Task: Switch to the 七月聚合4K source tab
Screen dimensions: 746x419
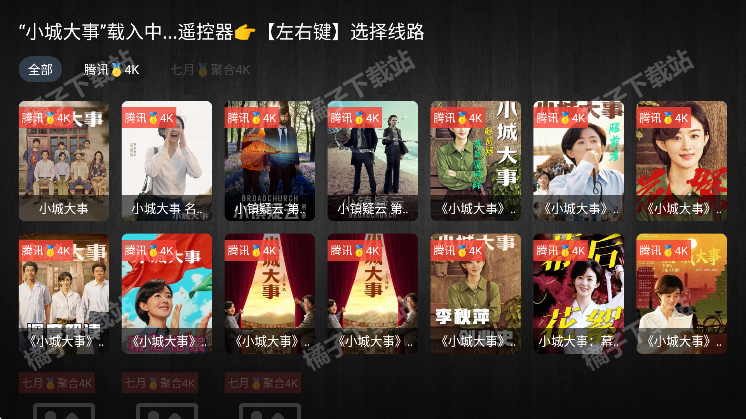Action: (209, 70)
